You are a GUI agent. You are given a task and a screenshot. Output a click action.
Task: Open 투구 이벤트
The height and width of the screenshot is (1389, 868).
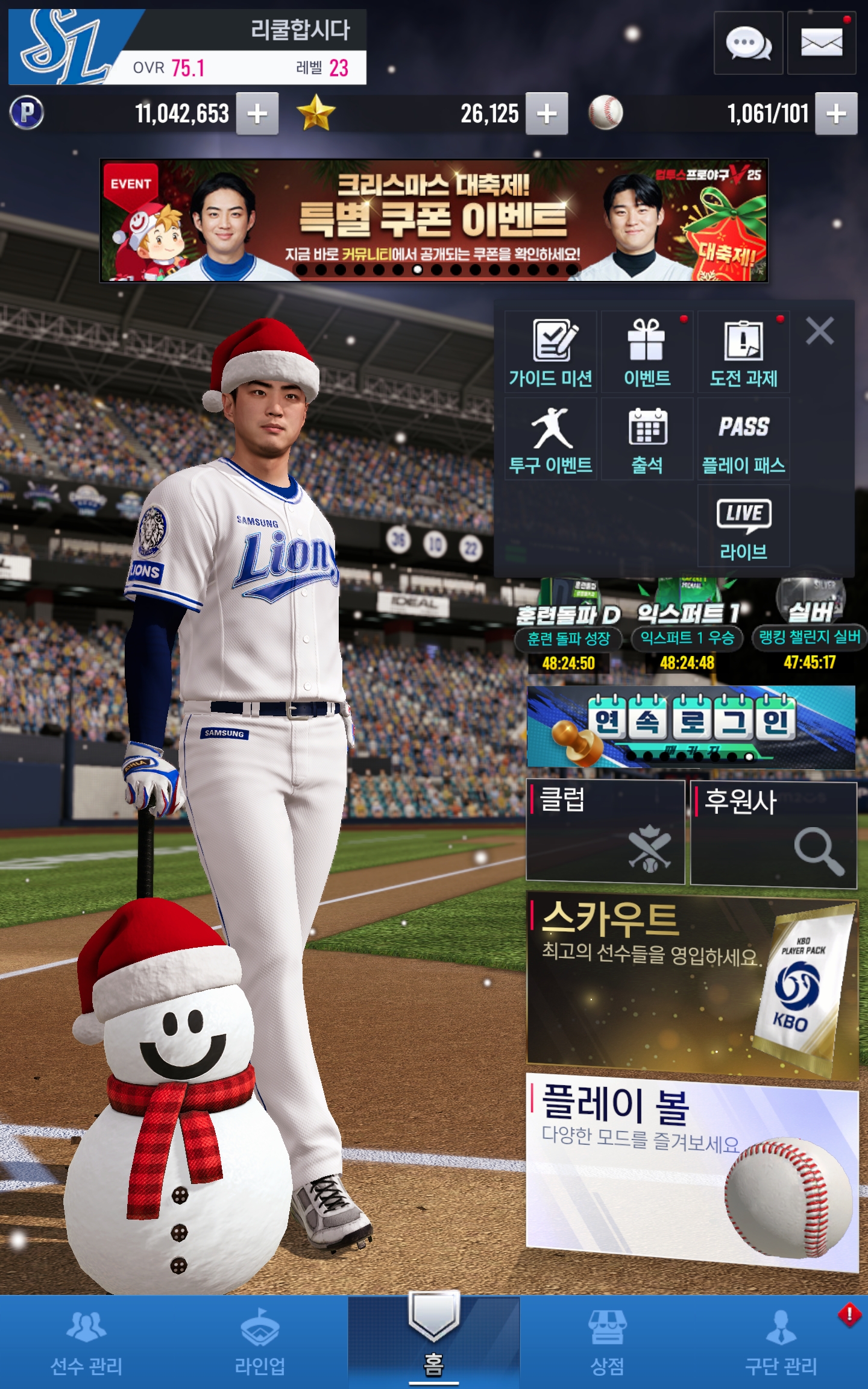point(550,439)
